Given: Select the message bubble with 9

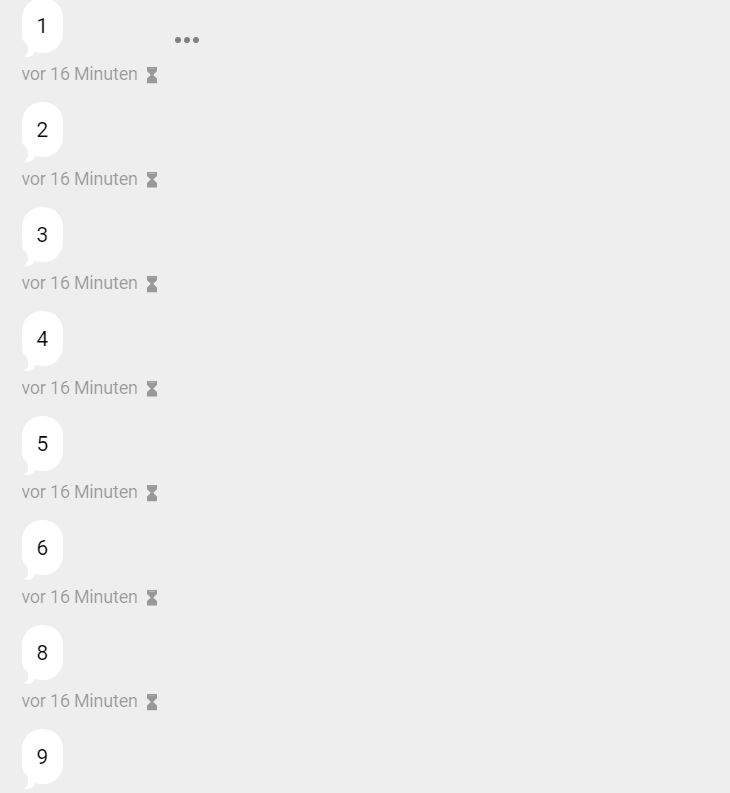Looking at the screenshot, I should click(x=42, y=757).
